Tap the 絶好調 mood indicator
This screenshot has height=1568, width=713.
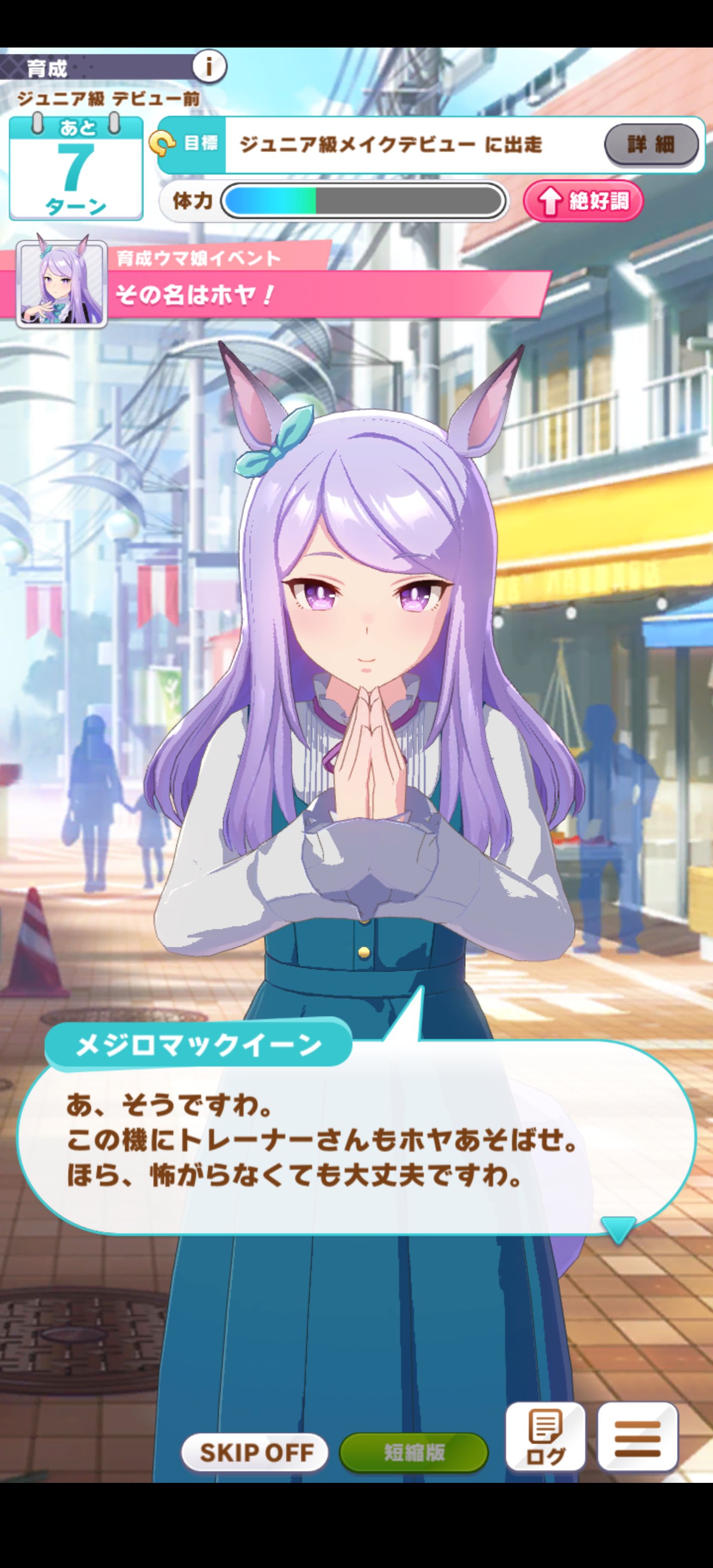583,201
